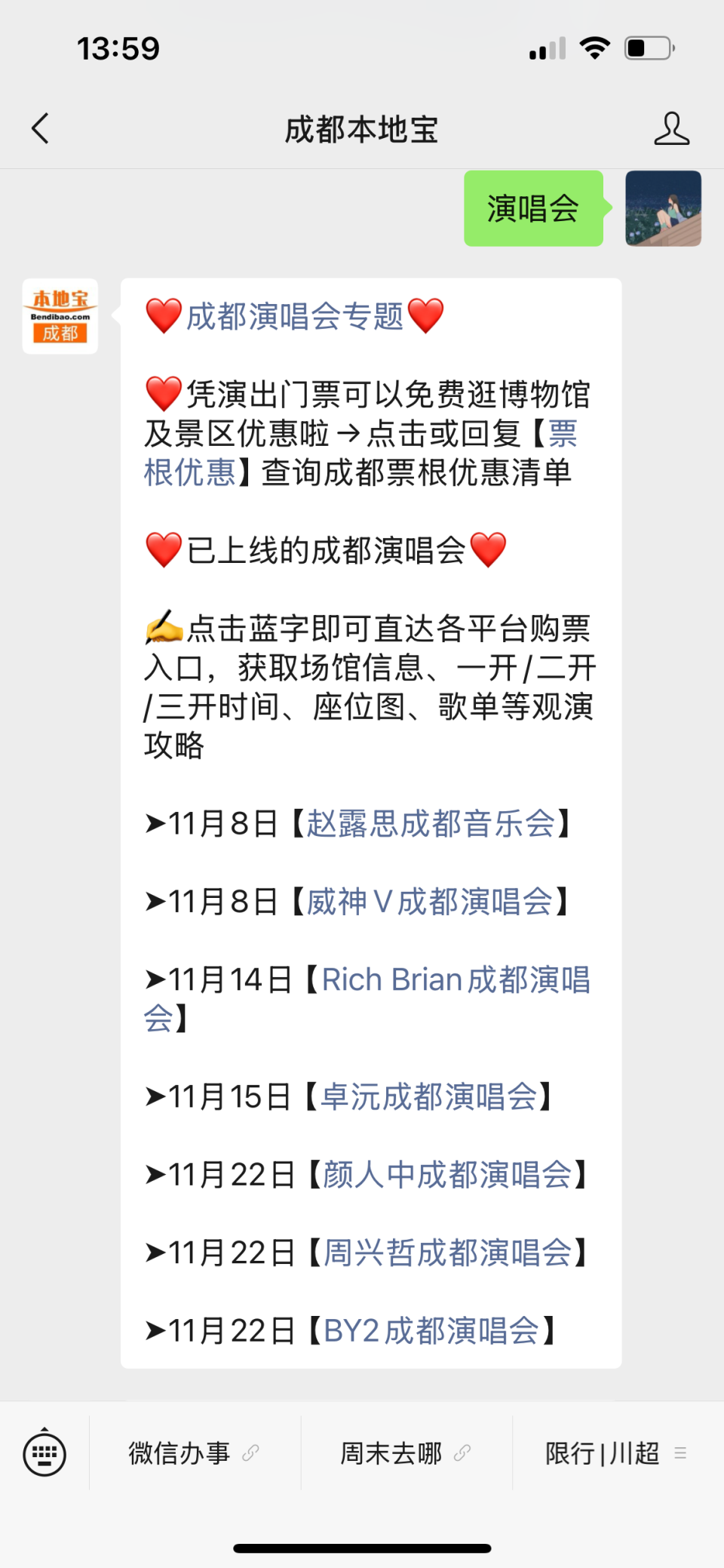Select the 周末去哪 menu item

click(393, 1452)
